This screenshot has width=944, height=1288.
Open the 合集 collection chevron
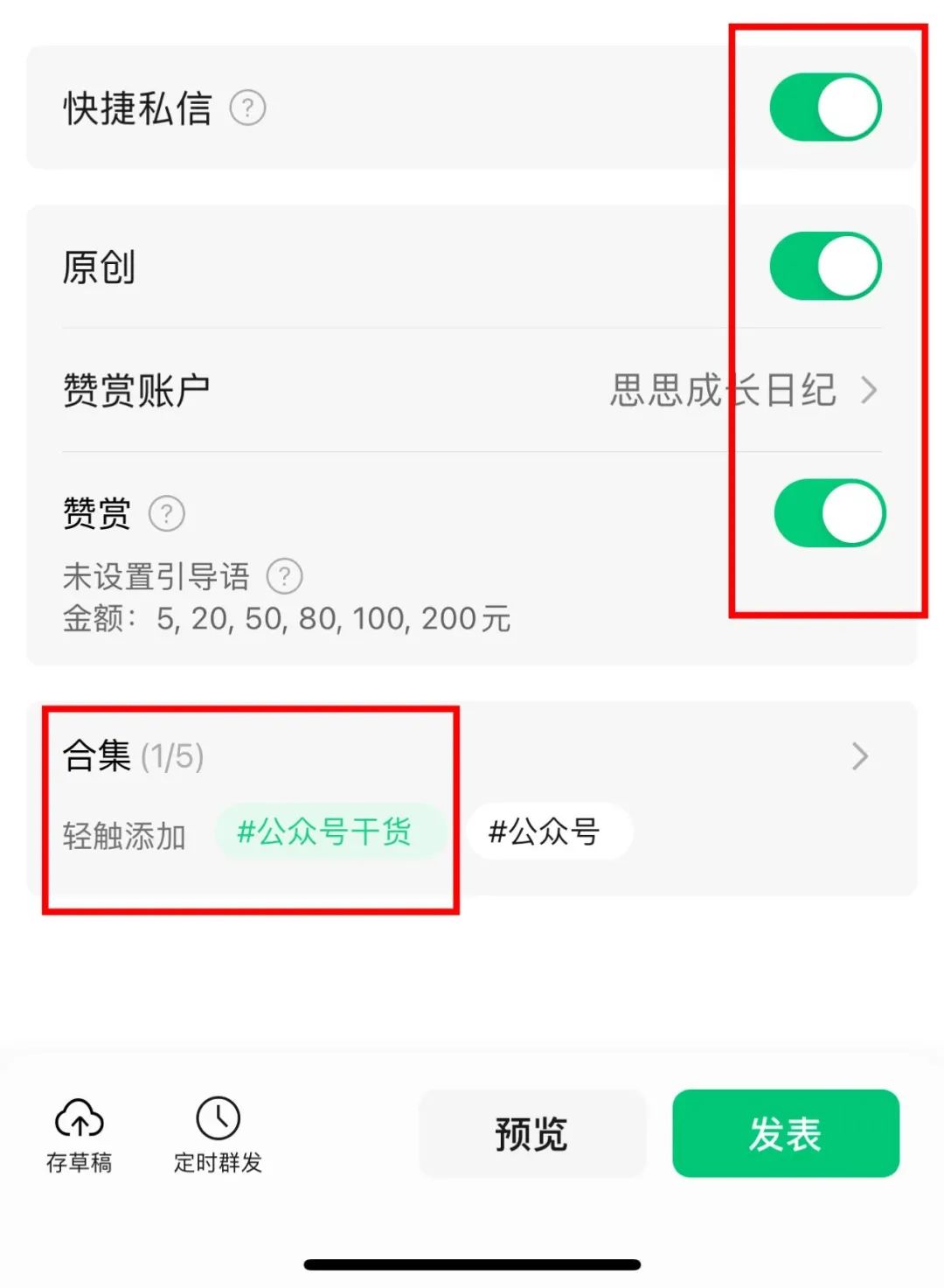coord(861,755)
